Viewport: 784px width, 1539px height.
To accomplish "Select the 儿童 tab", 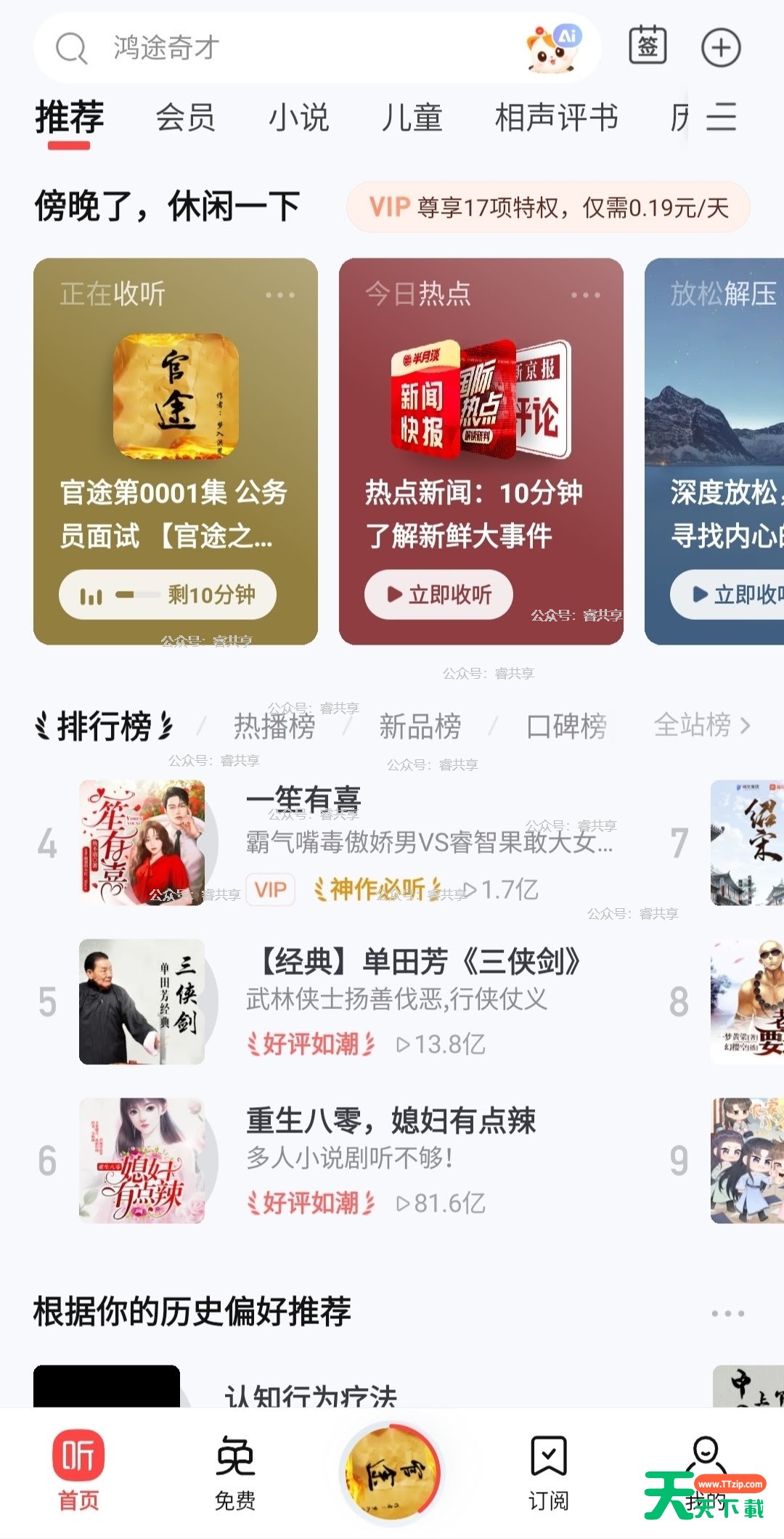I will 412,118.
